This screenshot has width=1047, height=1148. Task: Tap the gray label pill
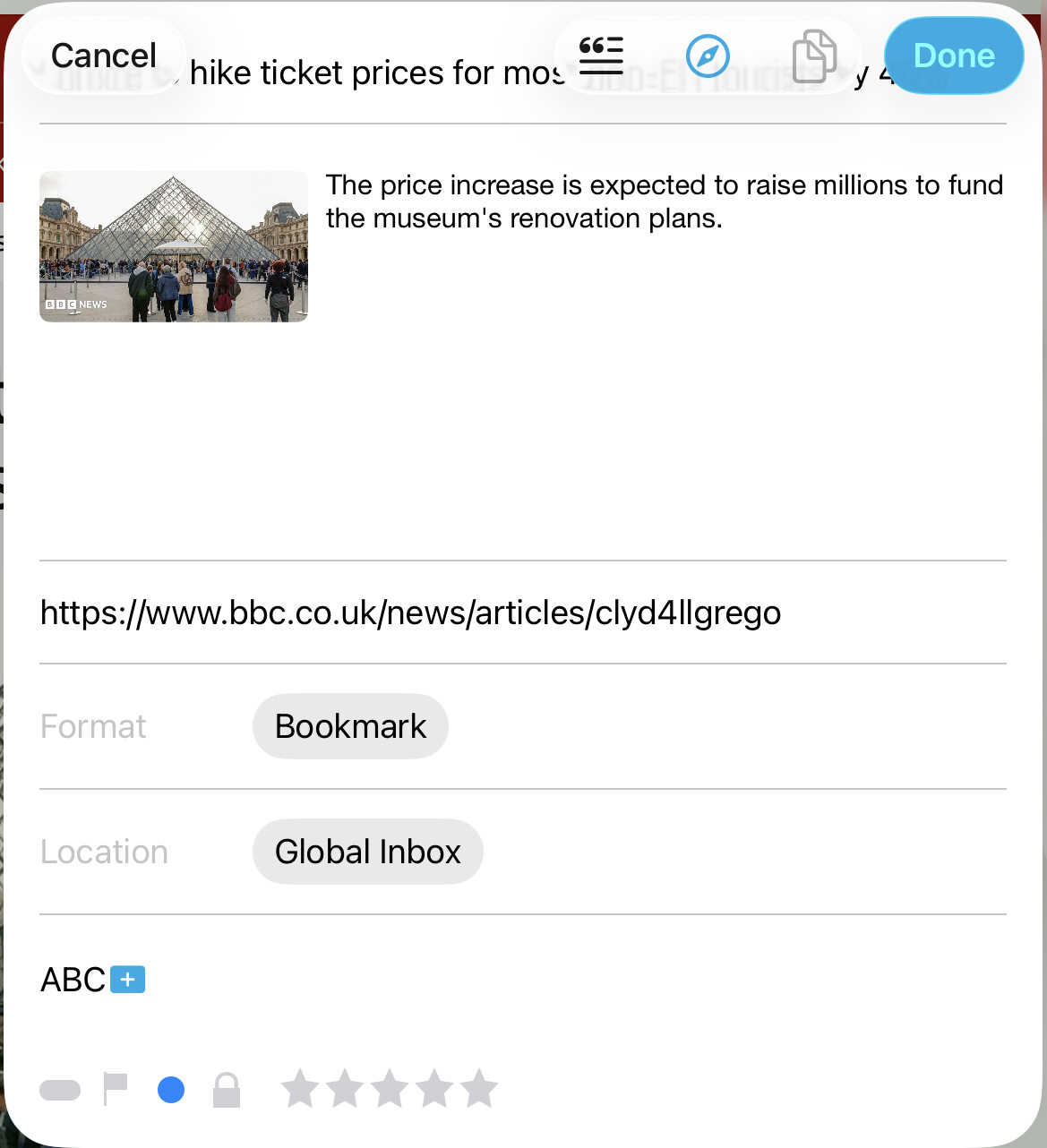pos(60,1090)
